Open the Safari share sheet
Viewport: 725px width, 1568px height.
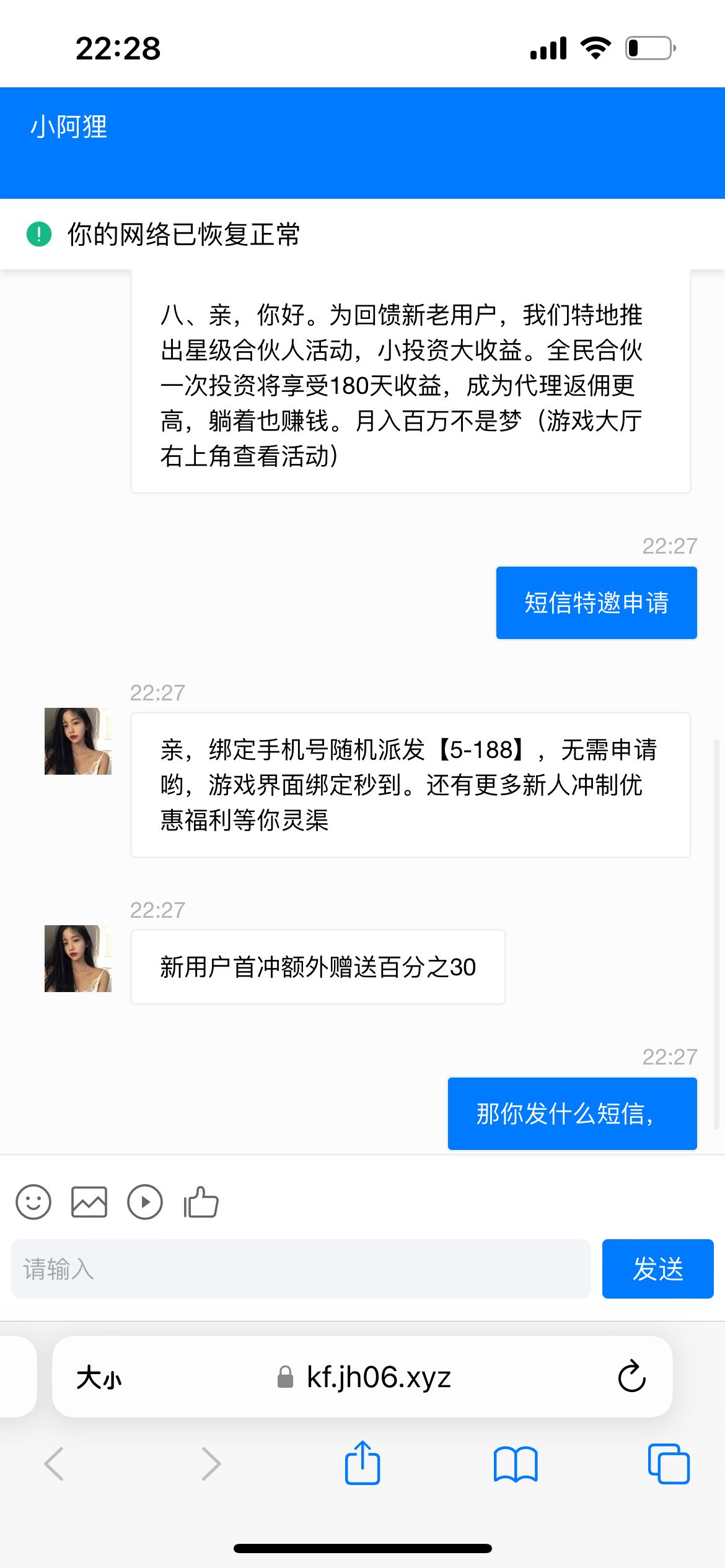tap(362, 1463)
